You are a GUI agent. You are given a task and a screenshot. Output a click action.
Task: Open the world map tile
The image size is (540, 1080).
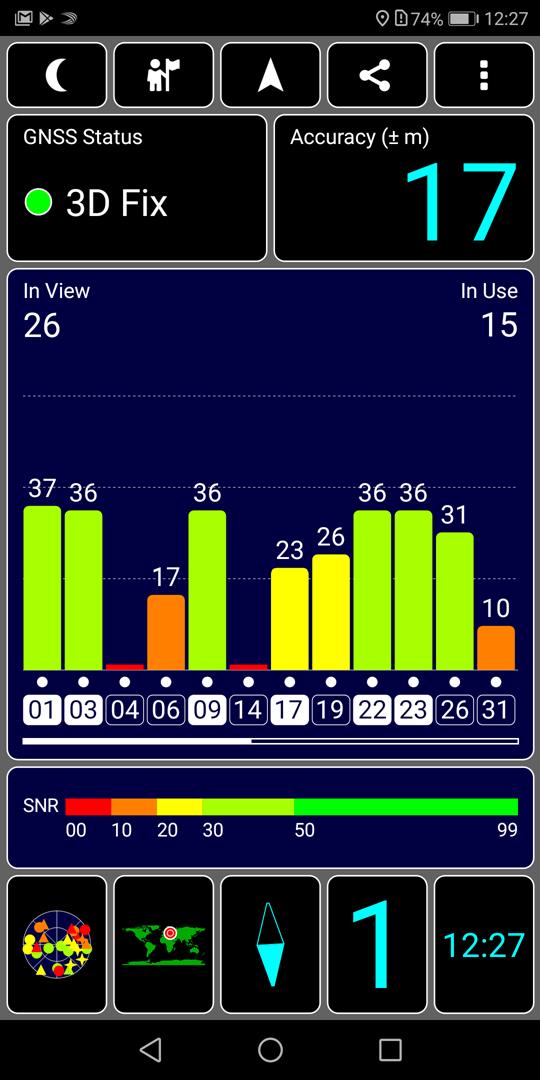(163, 944)
